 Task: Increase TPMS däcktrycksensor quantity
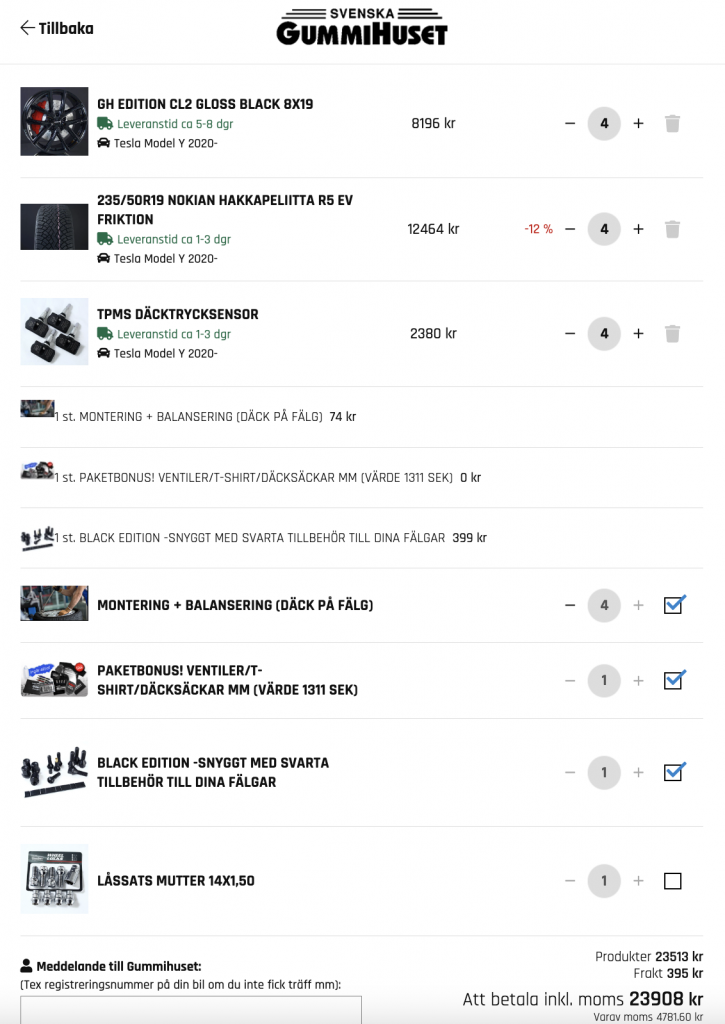[x=639, y=334]
